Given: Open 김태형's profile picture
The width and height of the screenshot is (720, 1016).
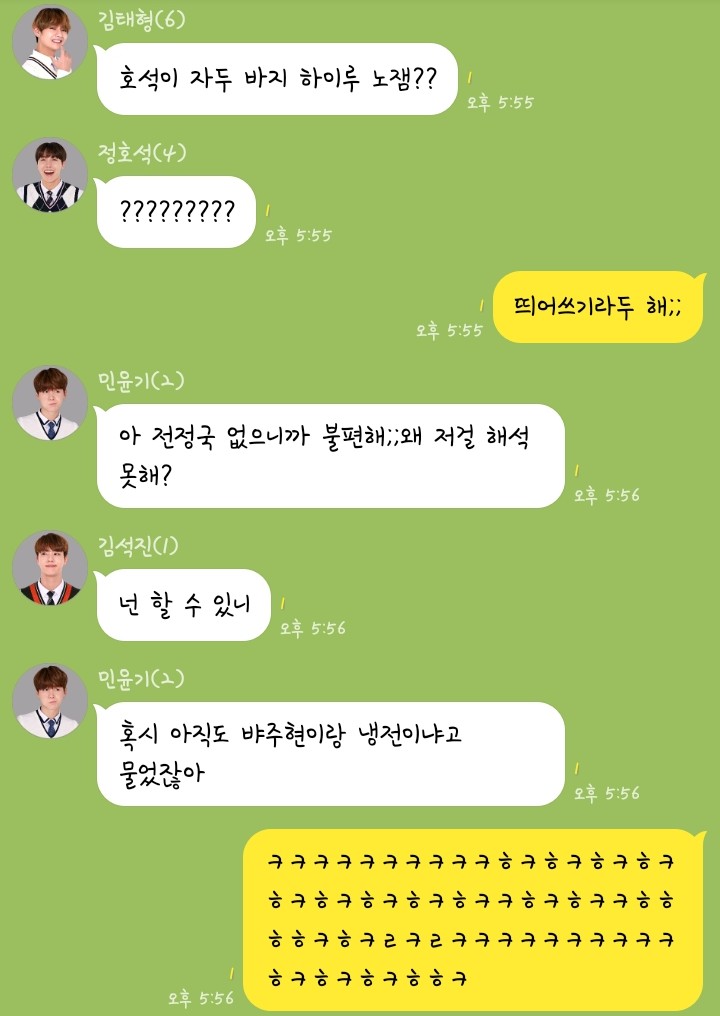Looking at the screenshot, I should coord(50,41).
